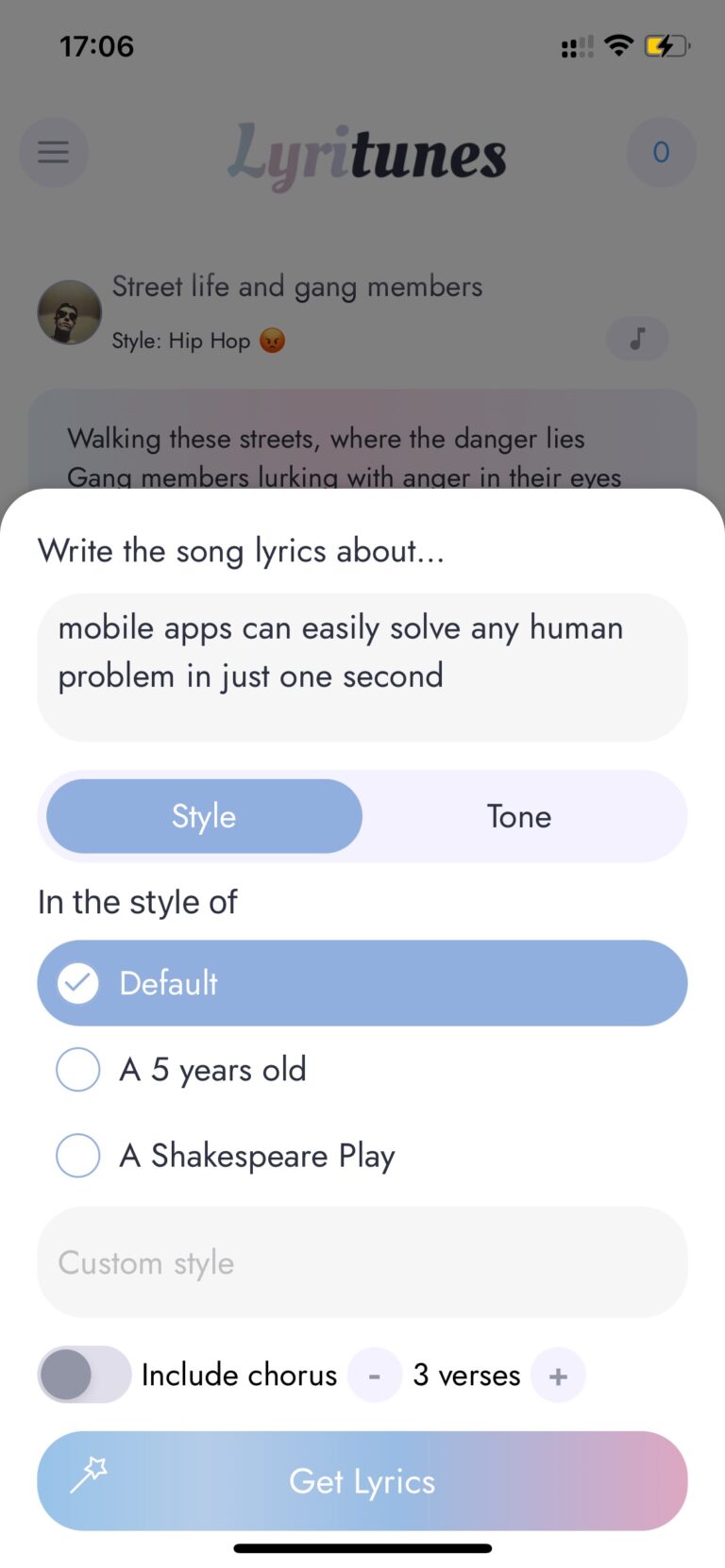The height and width of the screenshot is (1568, 725).
Task: Click the 3 verses counter label
Action: pos(465,1375)
